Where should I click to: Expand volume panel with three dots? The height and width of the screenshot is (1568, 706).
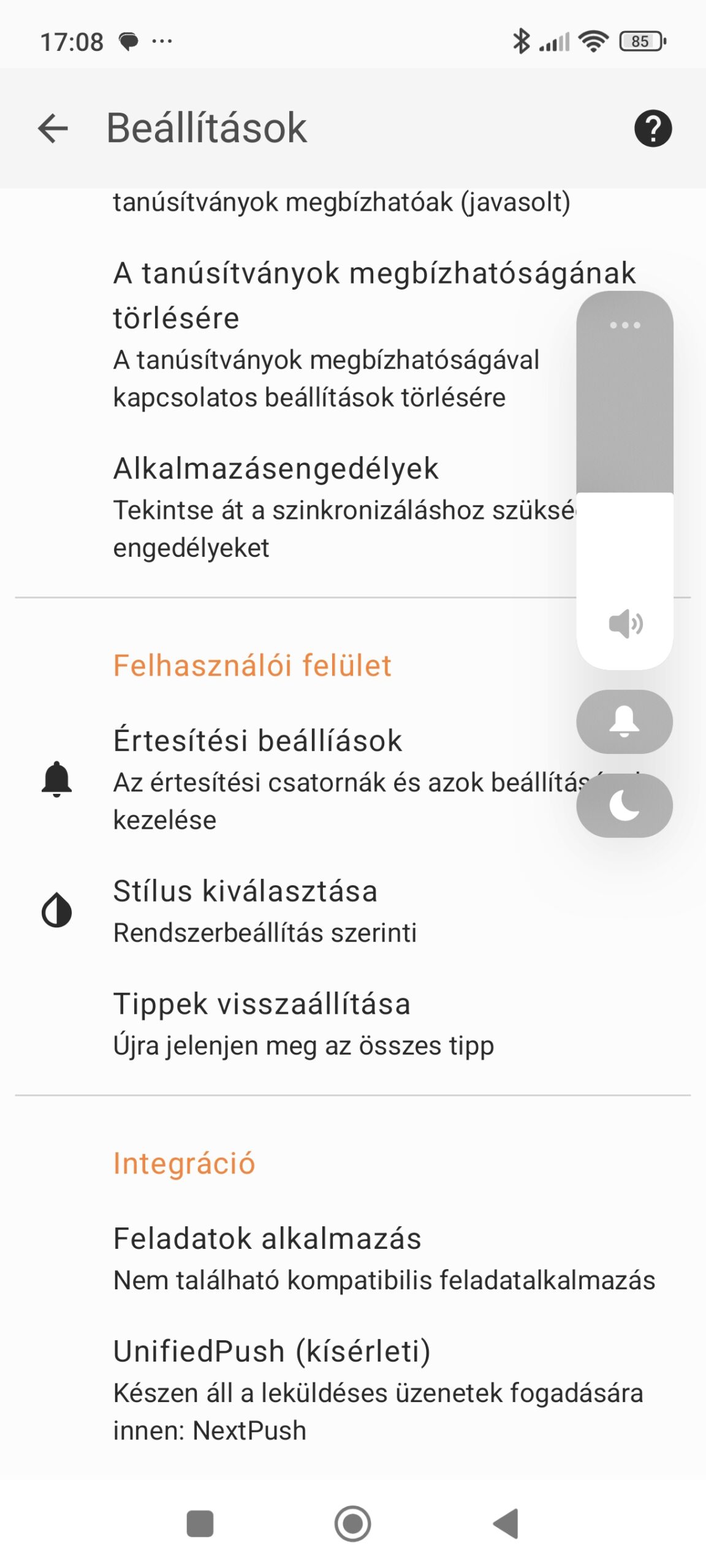coord(624,325)
